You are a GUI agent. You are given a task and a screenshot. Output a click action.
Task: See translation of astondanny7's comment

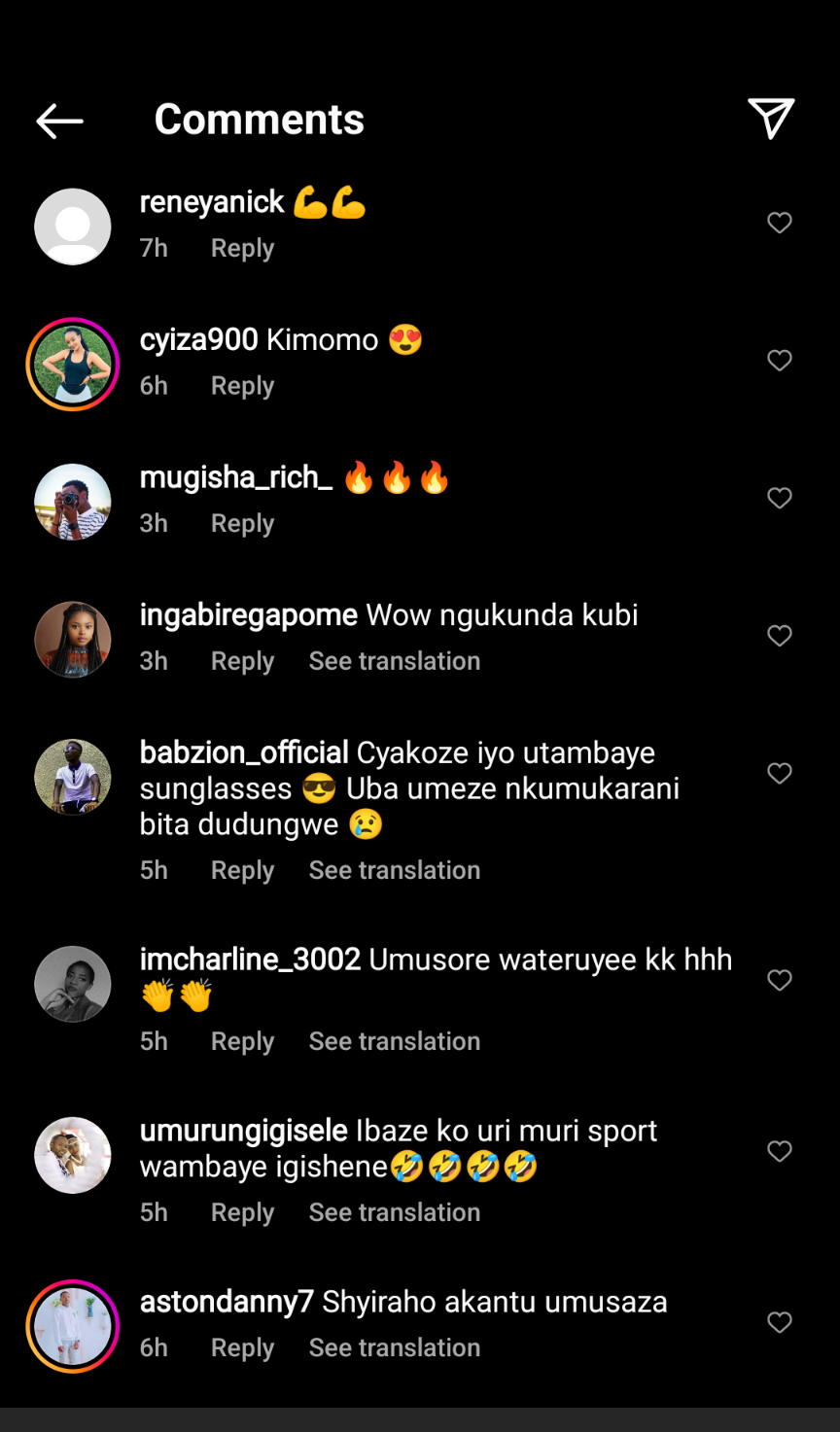[394, 1347]
